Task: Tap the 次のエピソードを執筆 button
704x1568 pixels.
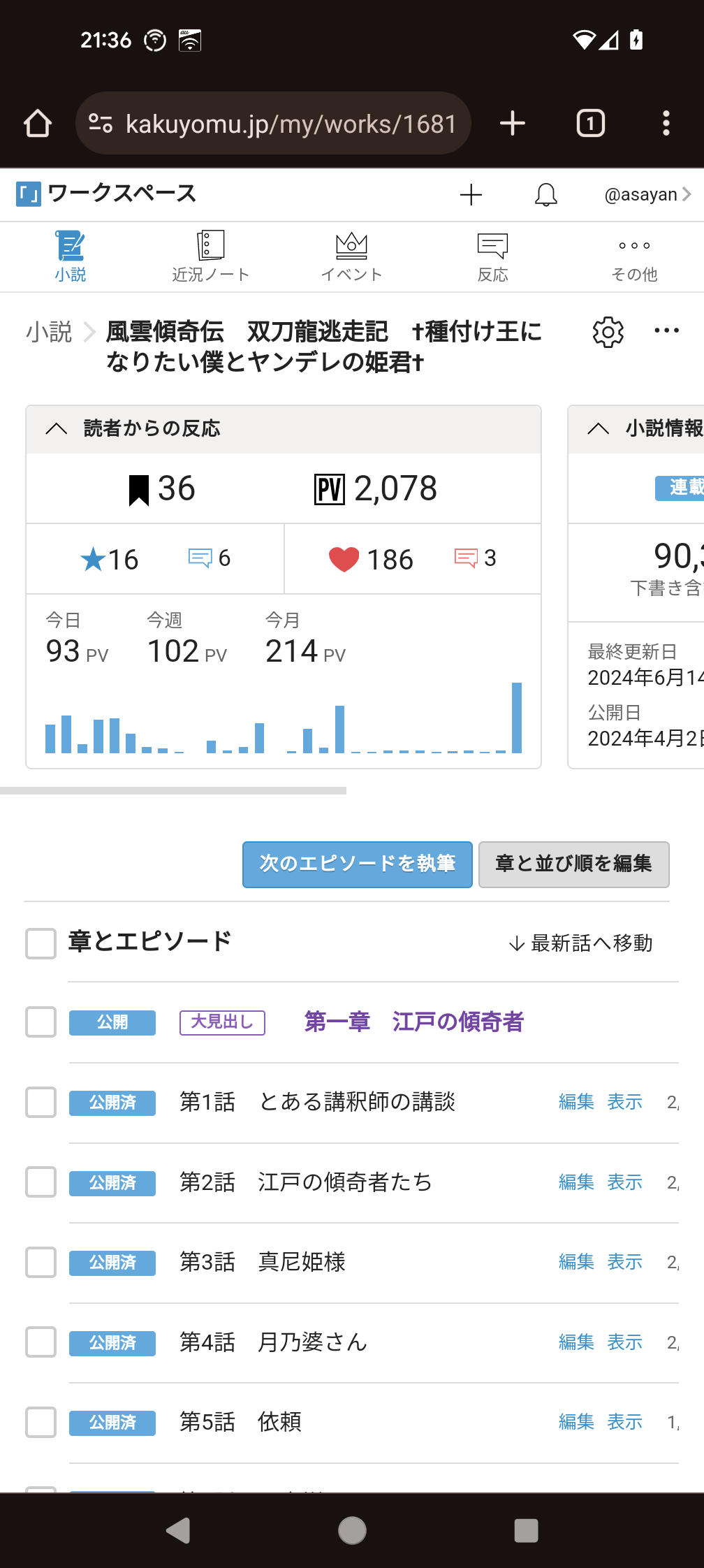Action: tap(357, 864)
